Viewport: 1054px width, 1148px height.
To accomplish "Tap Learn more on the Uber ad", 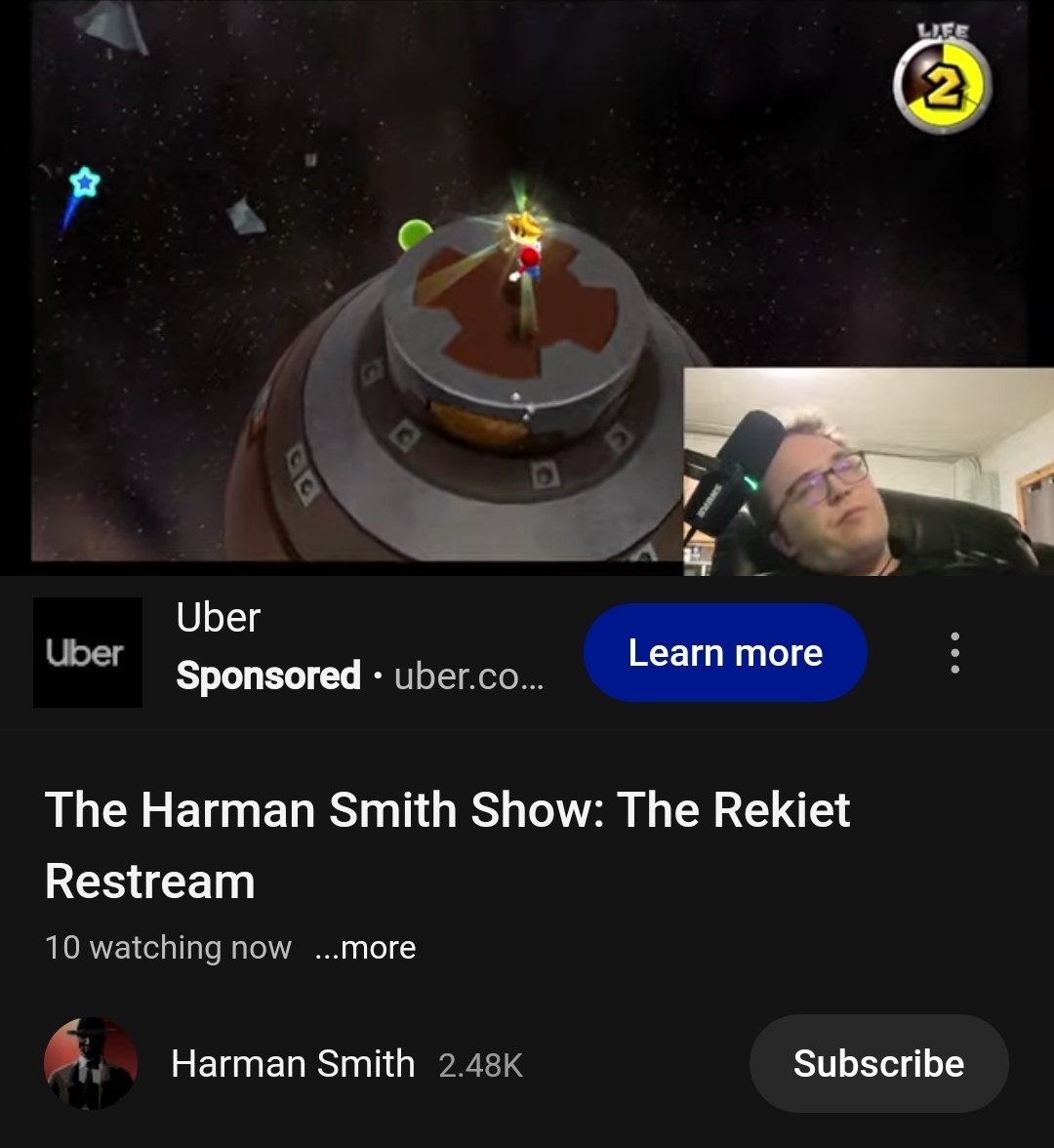I will [x=724, y=653].
